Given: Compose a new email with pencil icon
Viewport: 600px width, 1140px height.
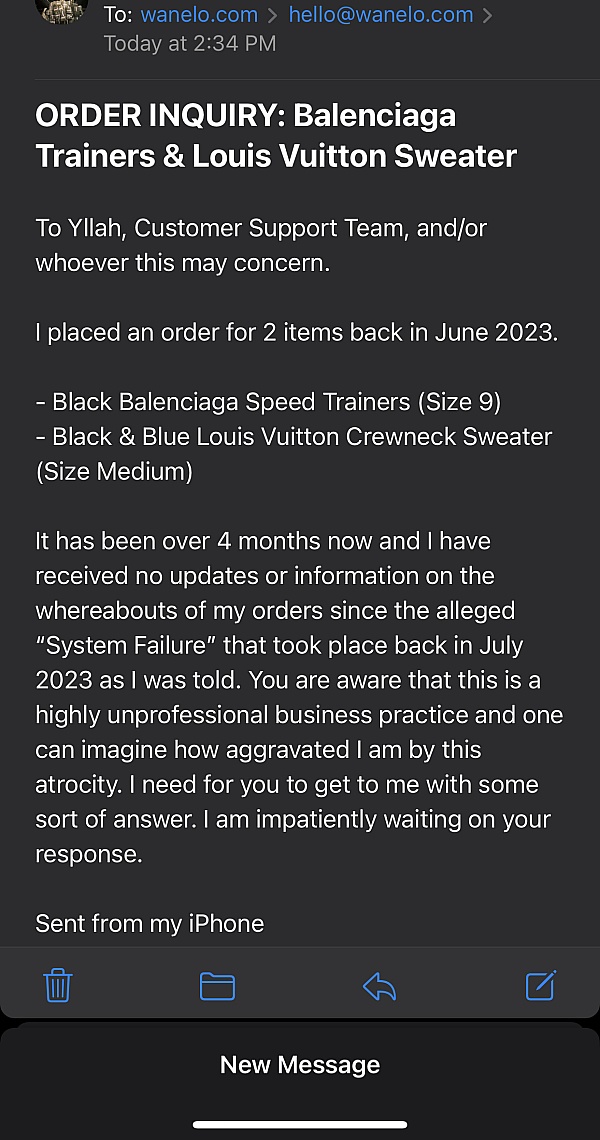Looking at the screenshot, I should pos(541,985).
